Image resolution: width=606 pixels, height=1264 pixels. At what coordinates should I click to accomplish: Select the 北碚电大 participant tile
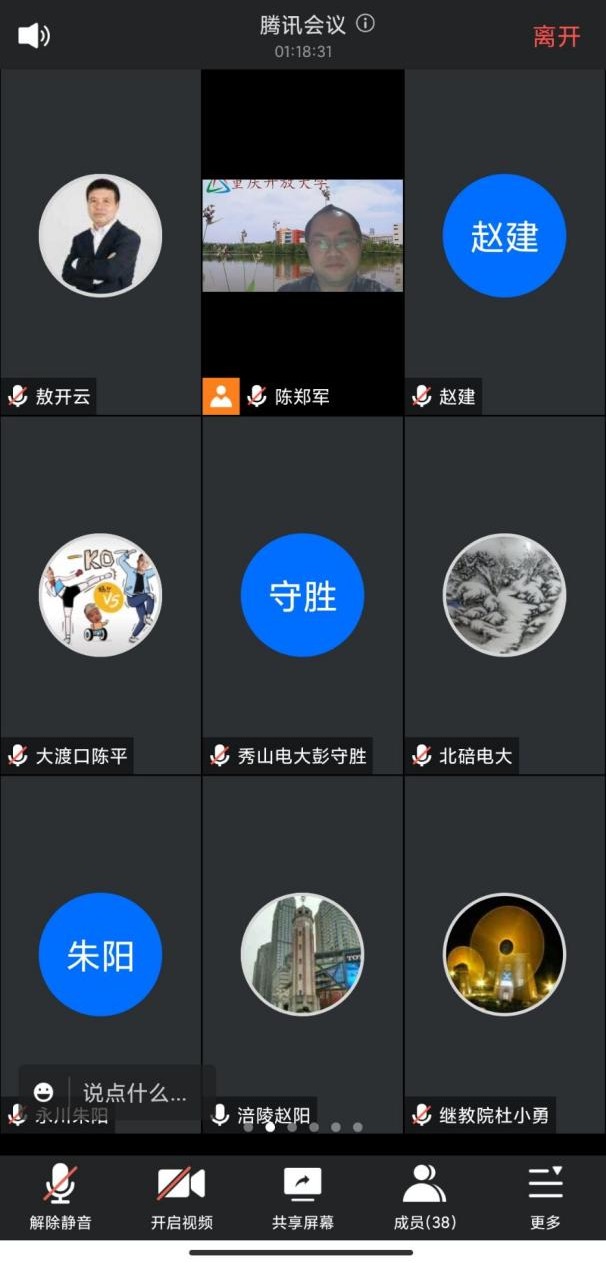coord(504,595)
